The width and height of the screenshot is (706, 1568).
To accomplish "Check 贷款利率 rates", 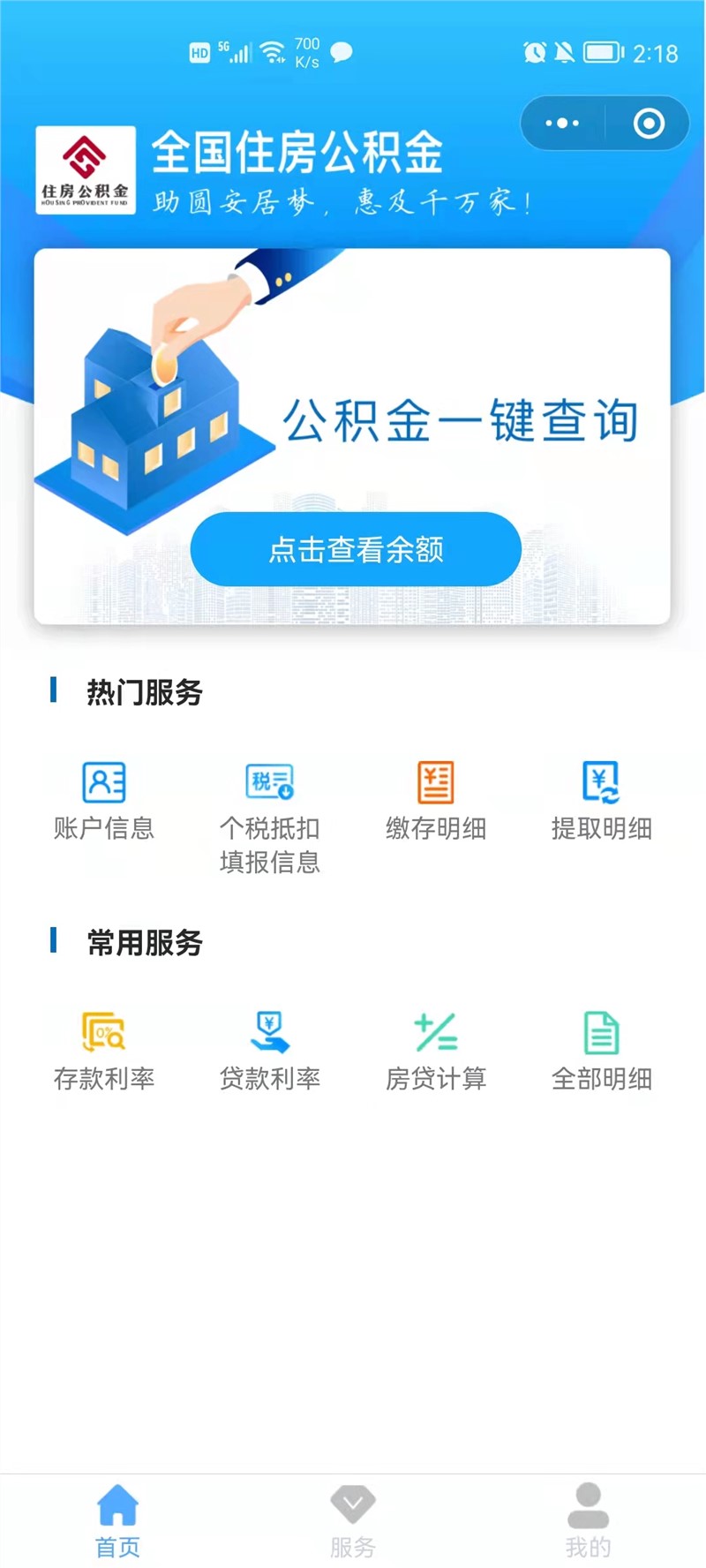I will tap(269, 1052).
